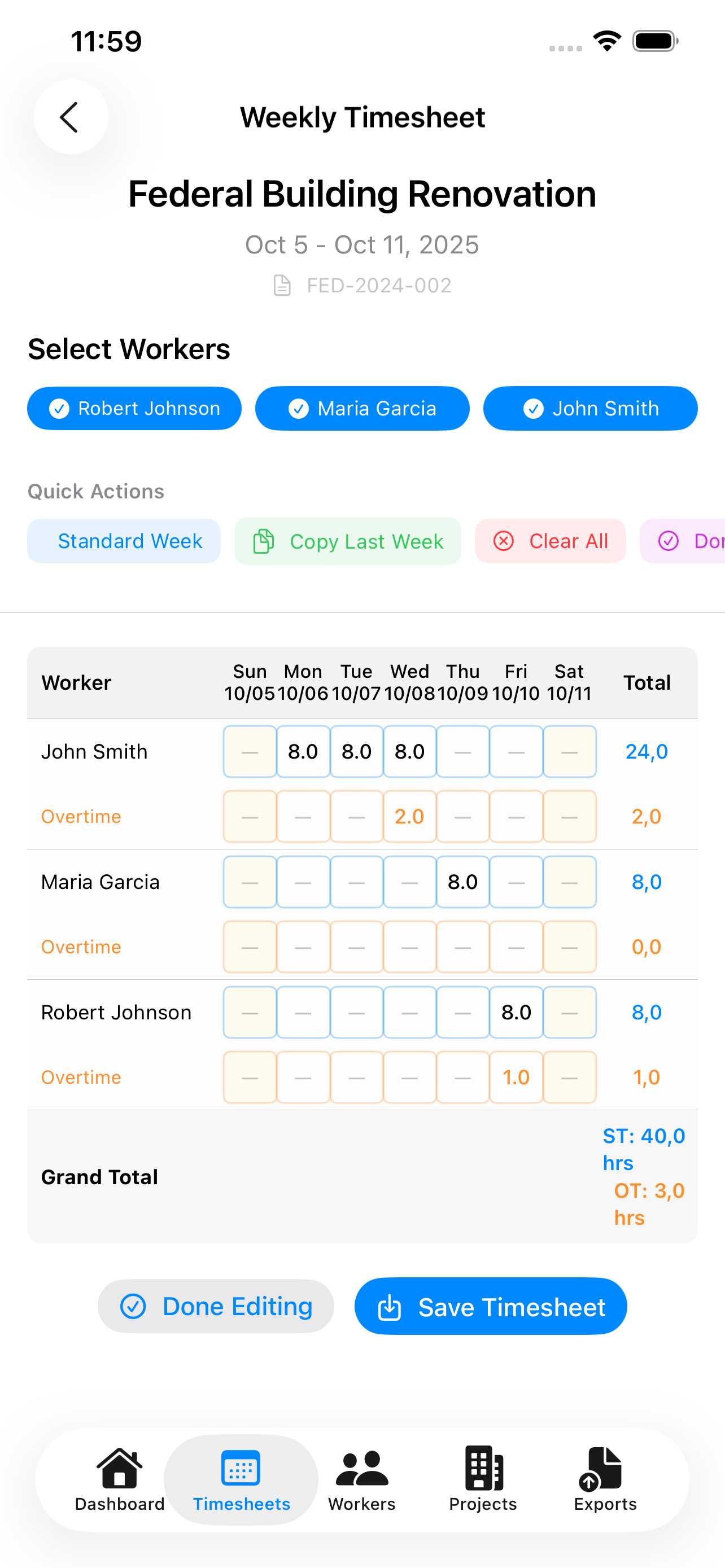Screen dimensions: 725x1568
Task: Save the timesheet
Action: 491,1307
